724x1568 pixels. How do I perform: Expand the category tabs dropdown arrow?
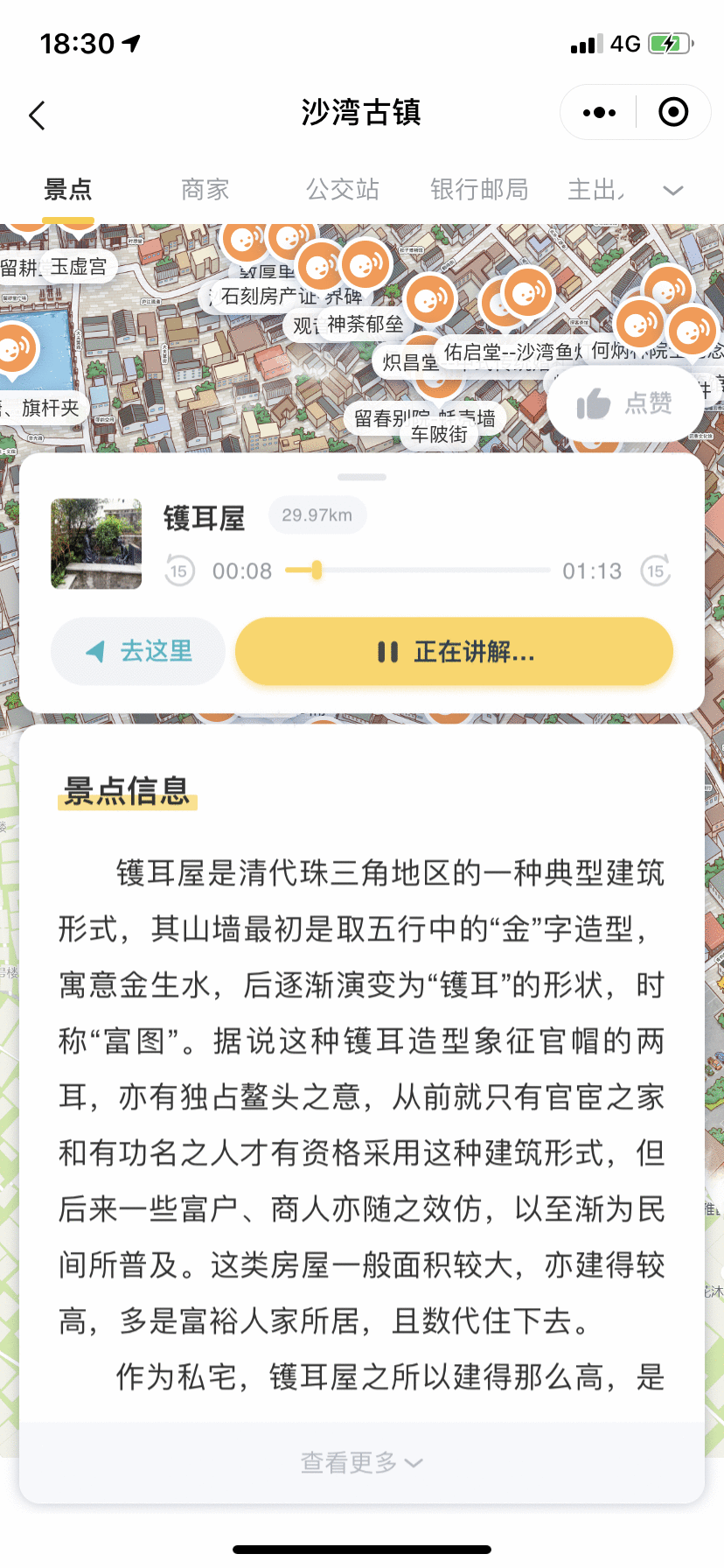click(x=672, y=190)
